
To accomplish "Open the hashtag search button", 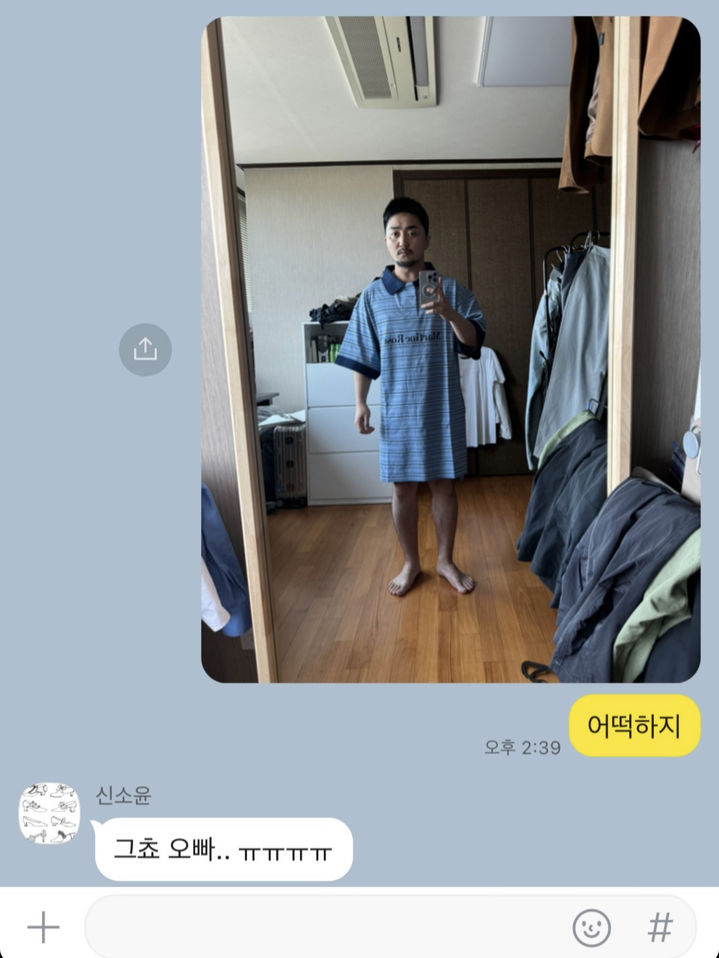I will 660,927.
